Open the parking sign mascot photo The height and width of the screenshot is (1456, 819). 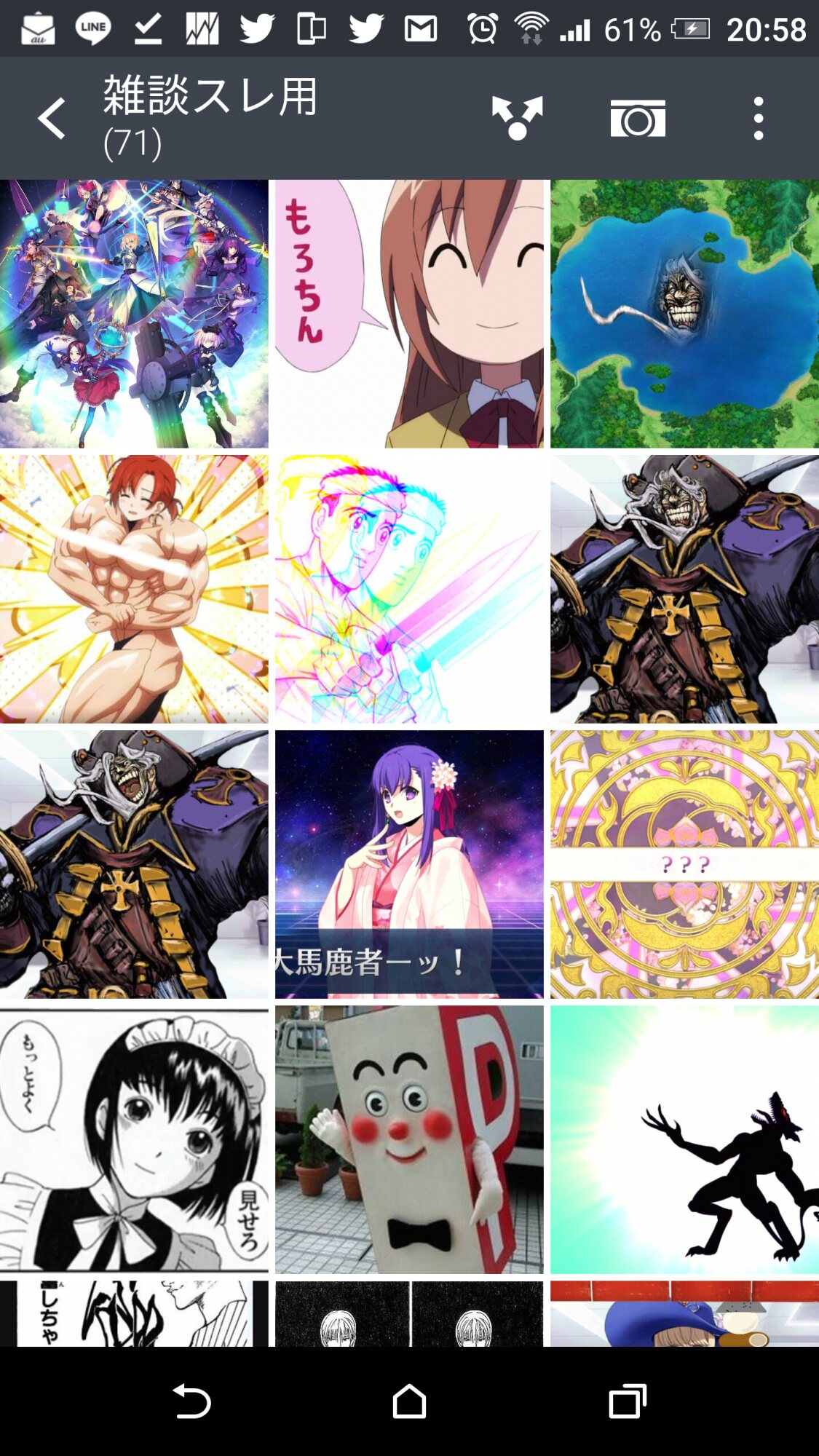(x=409, y=1139)
